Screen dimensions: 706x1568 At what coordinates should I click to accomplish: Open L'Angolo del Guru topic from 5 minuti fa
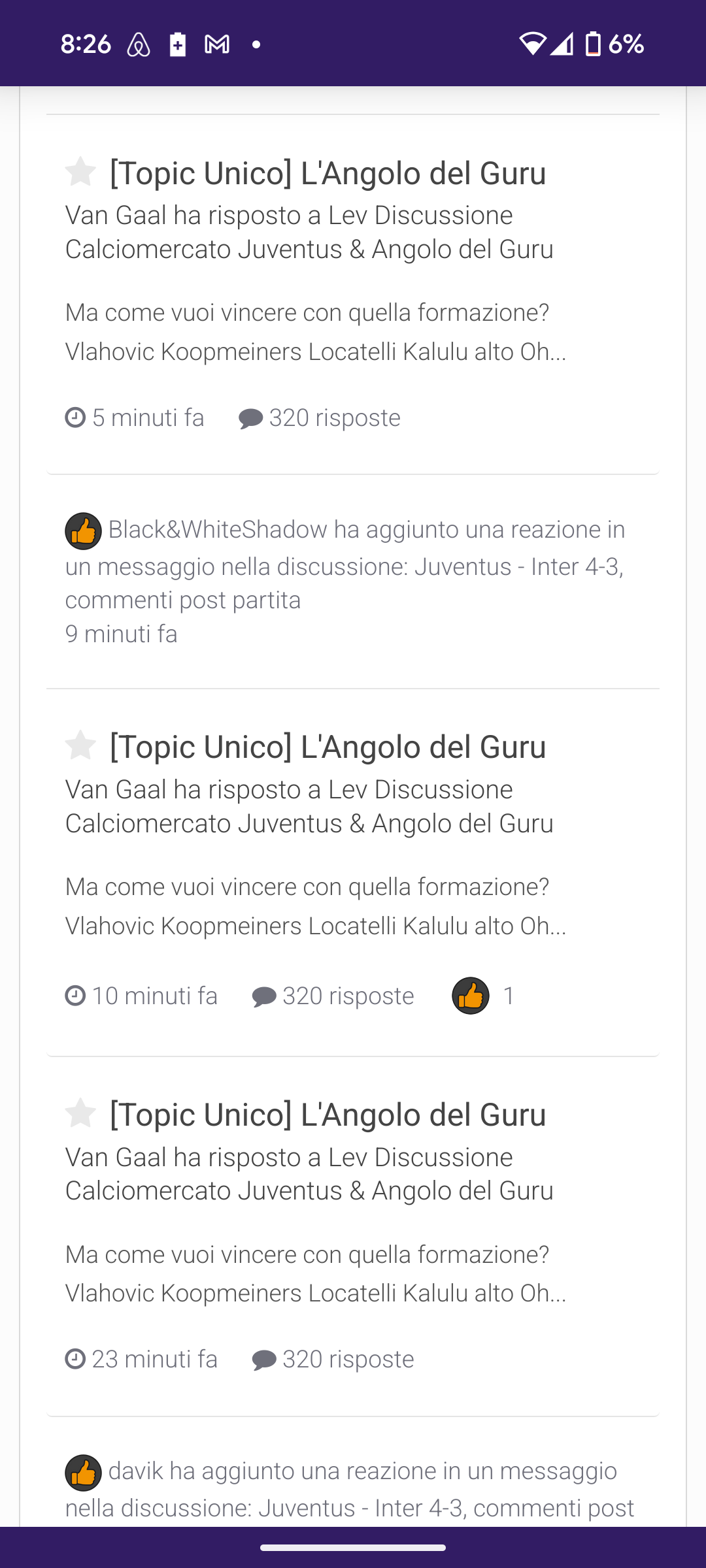[x=328, y=173]
